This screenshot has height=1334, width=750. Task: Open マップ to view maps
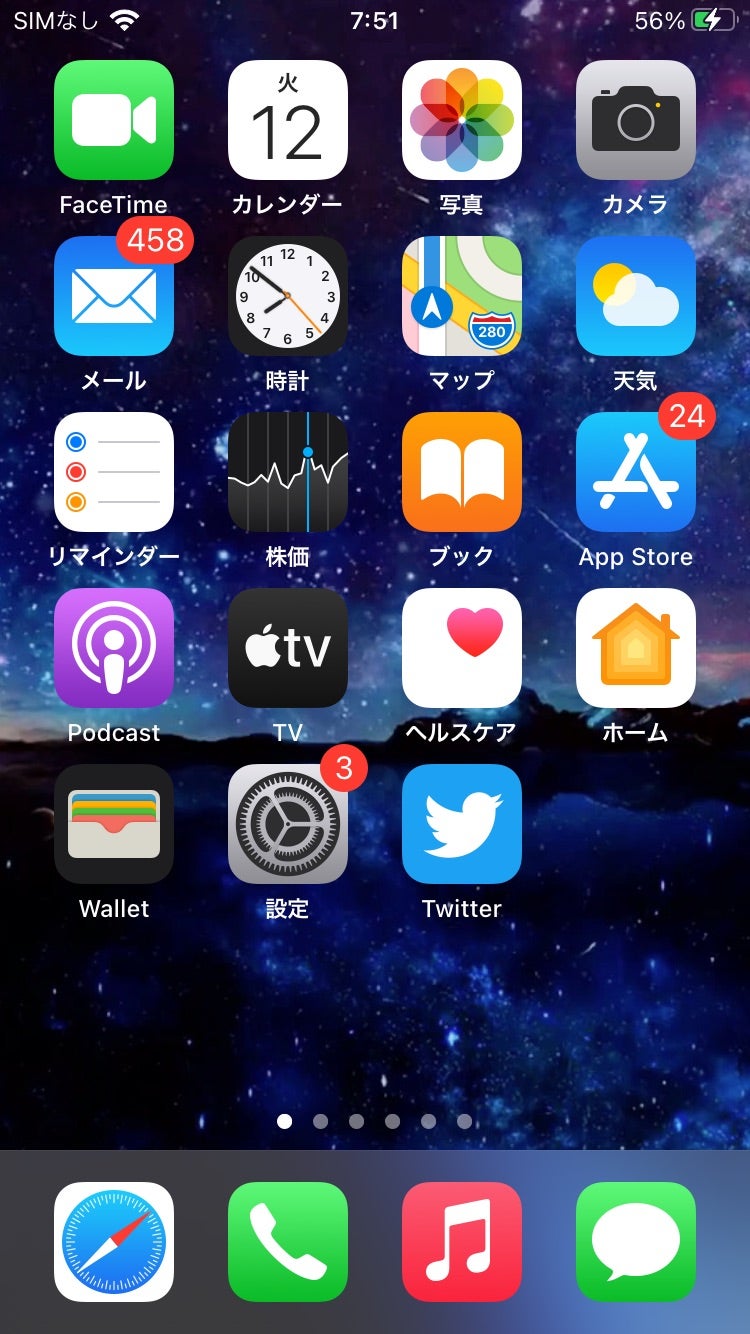[461, 296]
